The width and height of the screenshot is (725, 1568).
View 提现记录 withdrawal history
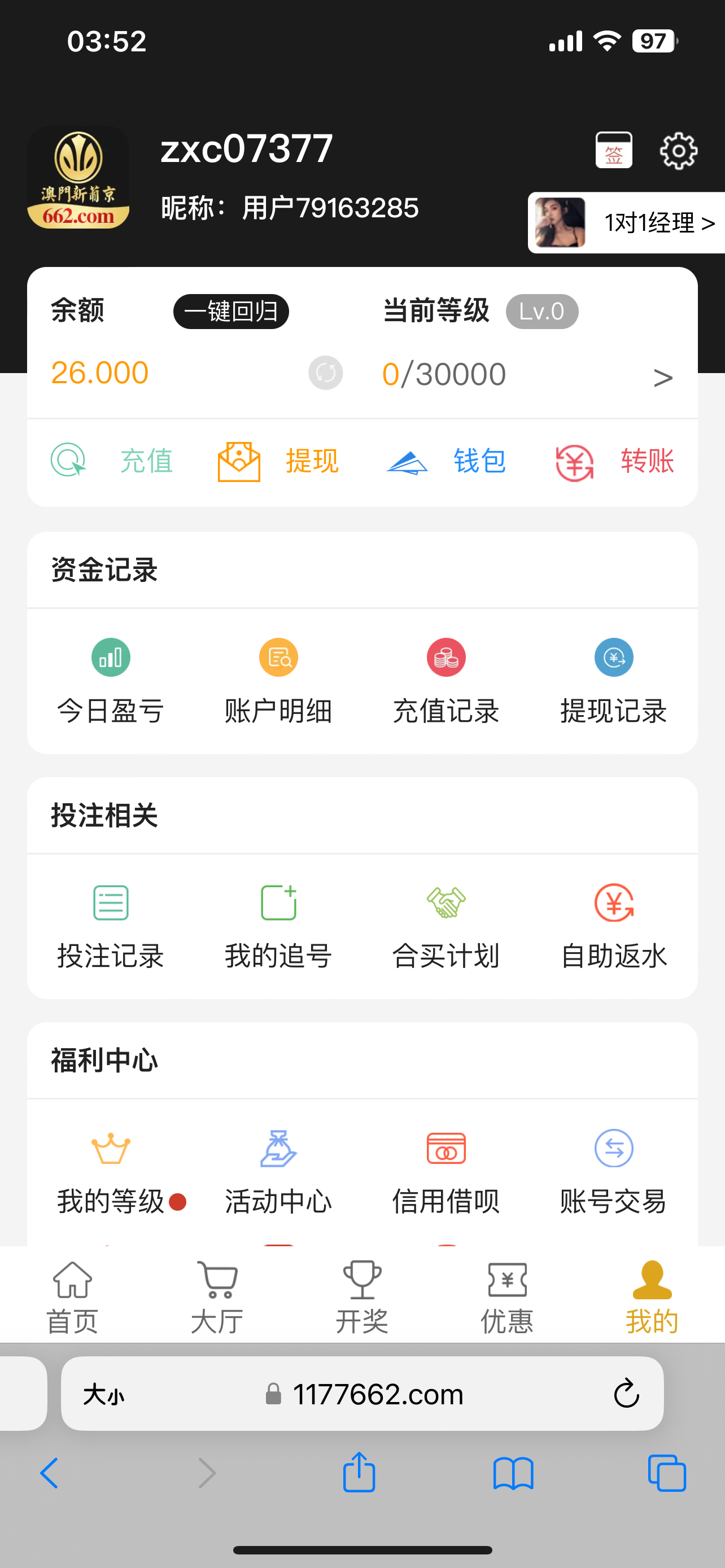(x=614, y=682)
